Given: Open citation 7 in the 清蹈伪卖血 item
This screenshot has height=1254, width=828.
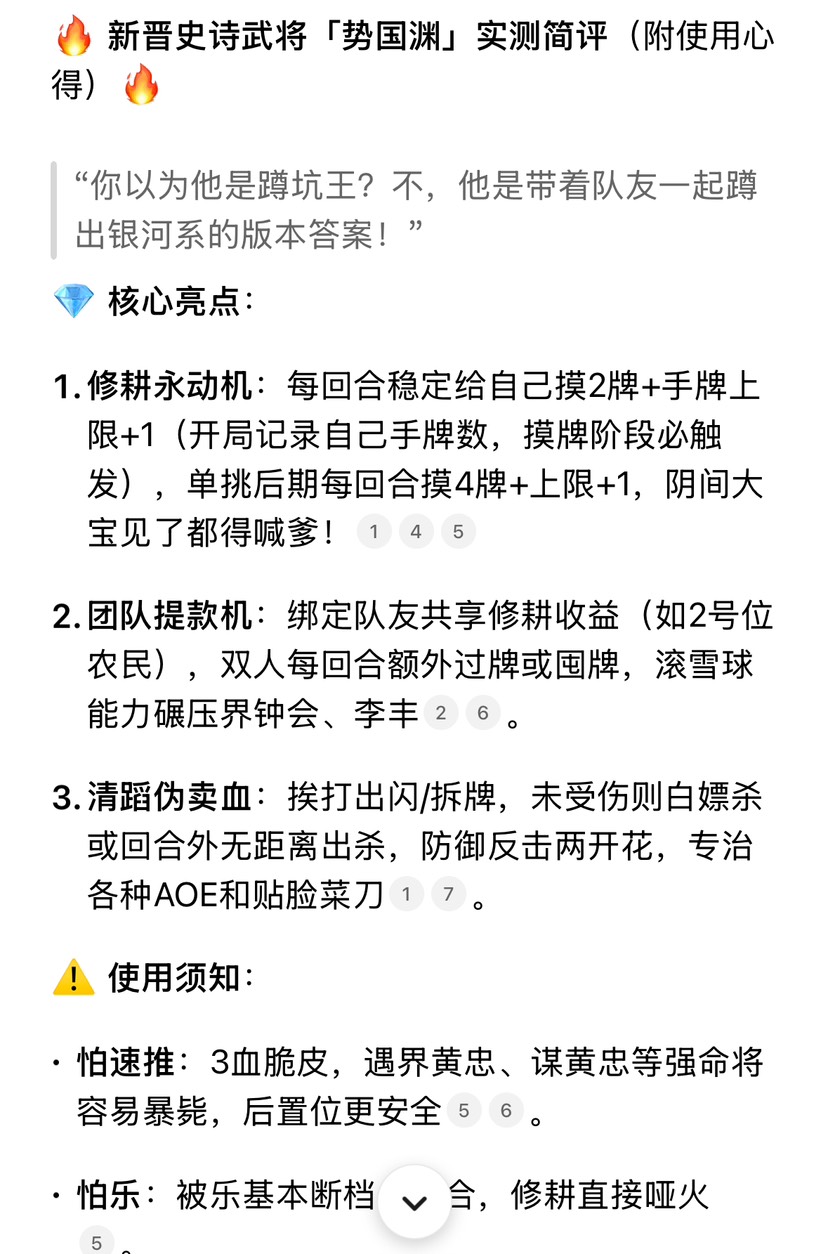Looking at the screenshot, I should coord(449,894).
